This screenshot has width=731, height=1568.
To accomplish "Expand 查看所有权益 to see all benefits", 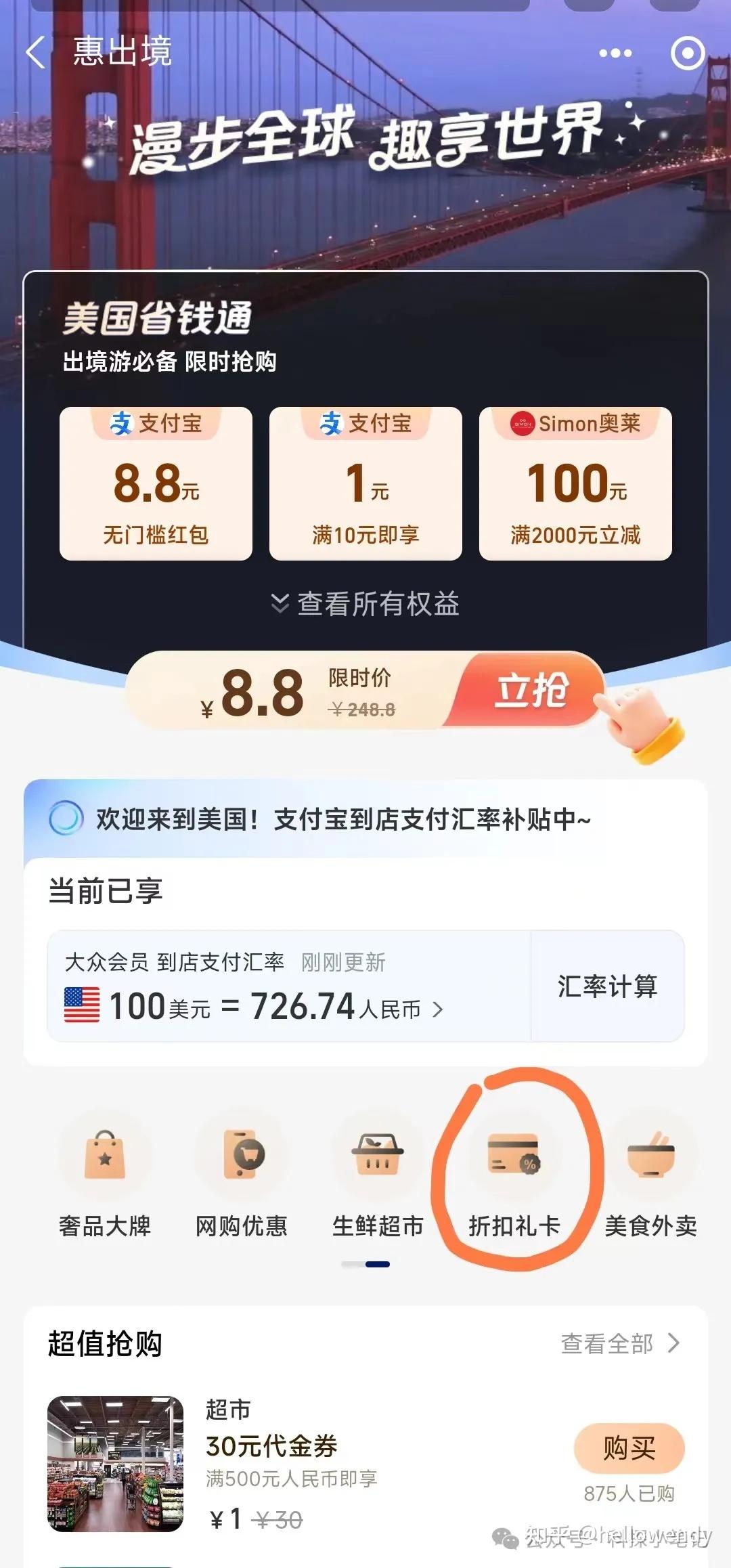I will (x=365, y=605).
